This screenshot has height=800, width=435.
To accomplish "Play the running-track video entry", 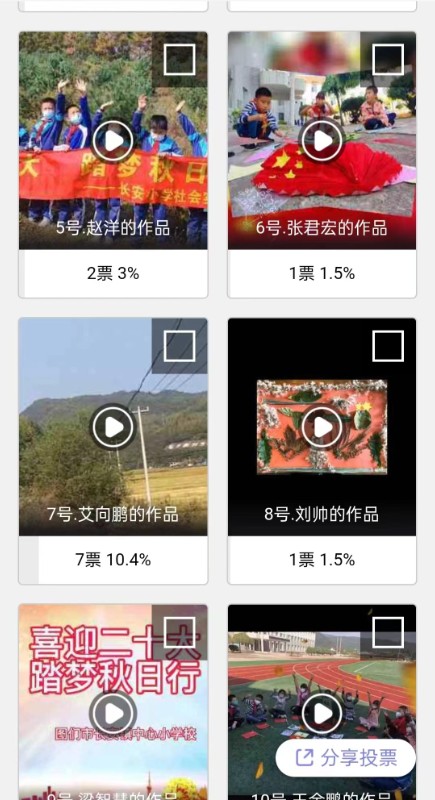I will 322,714.
